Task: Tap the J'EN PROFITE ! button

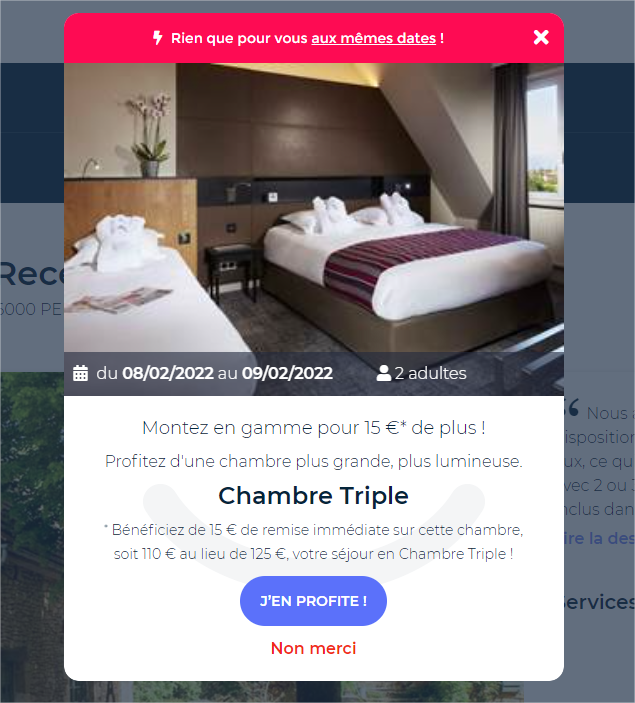Action: [x=313, y=601]
